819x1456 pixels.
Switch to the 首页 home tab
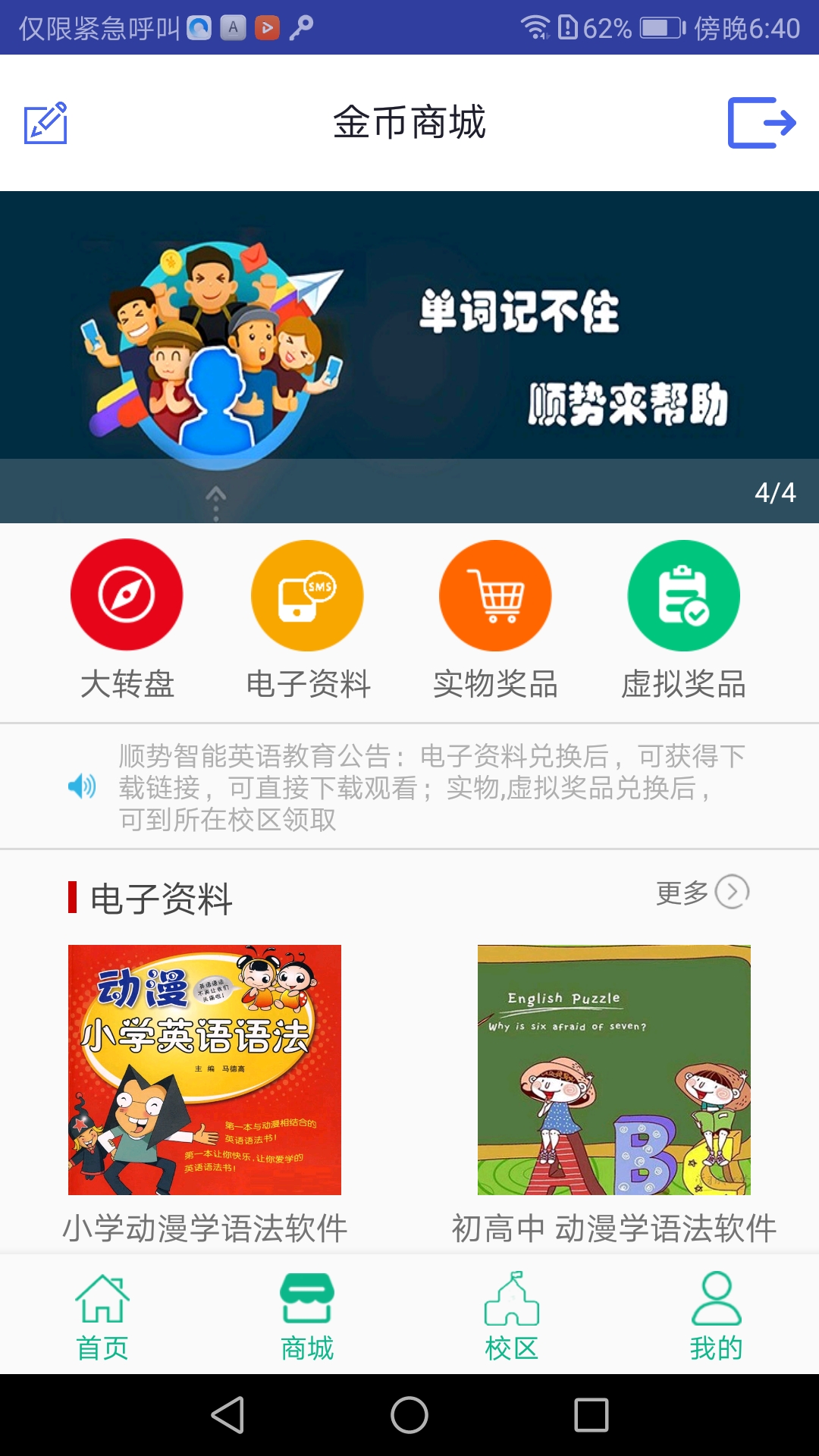pos(102,1313)
